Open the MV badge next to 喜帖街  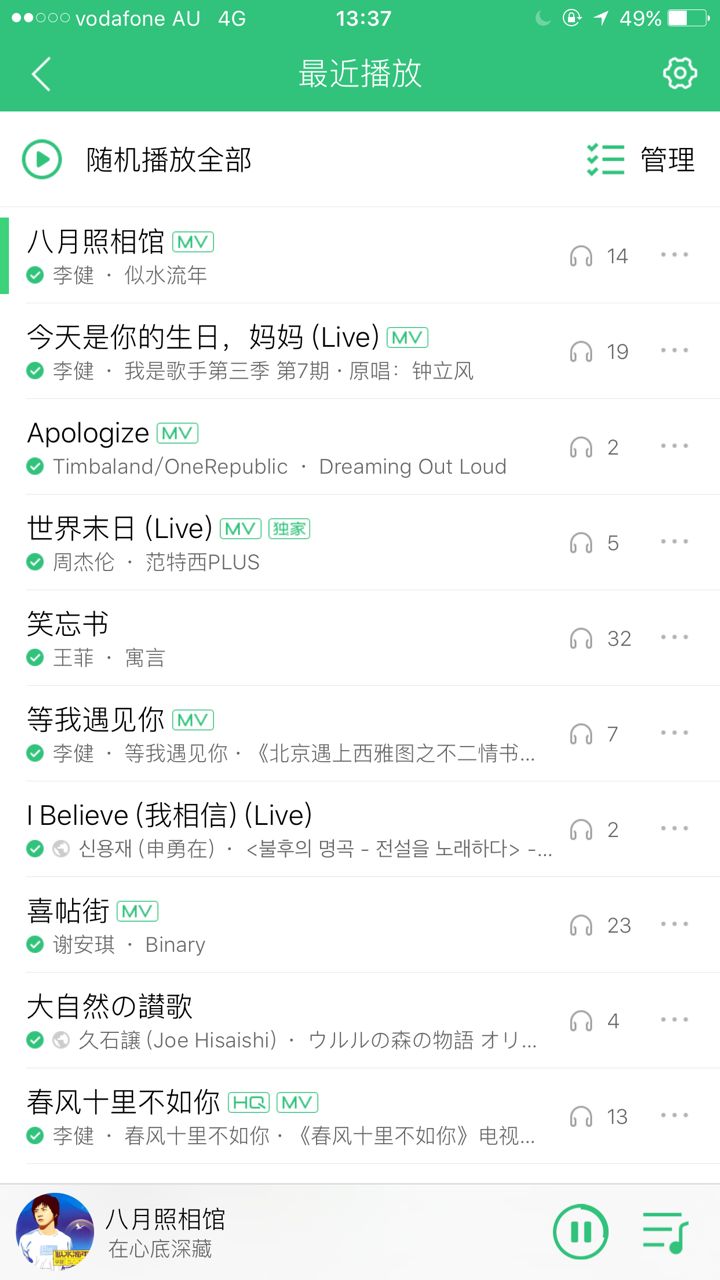(138, 912)
